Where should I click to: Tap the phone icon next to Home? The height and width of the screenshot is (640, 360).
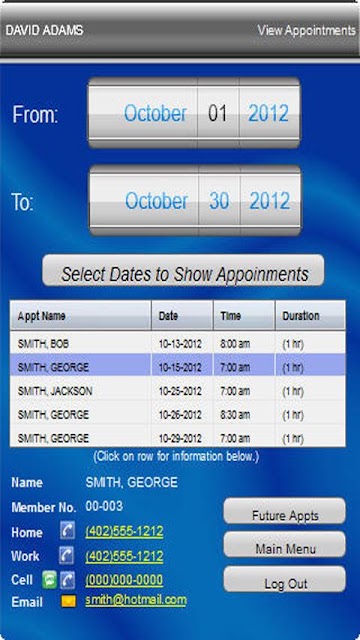67,531
